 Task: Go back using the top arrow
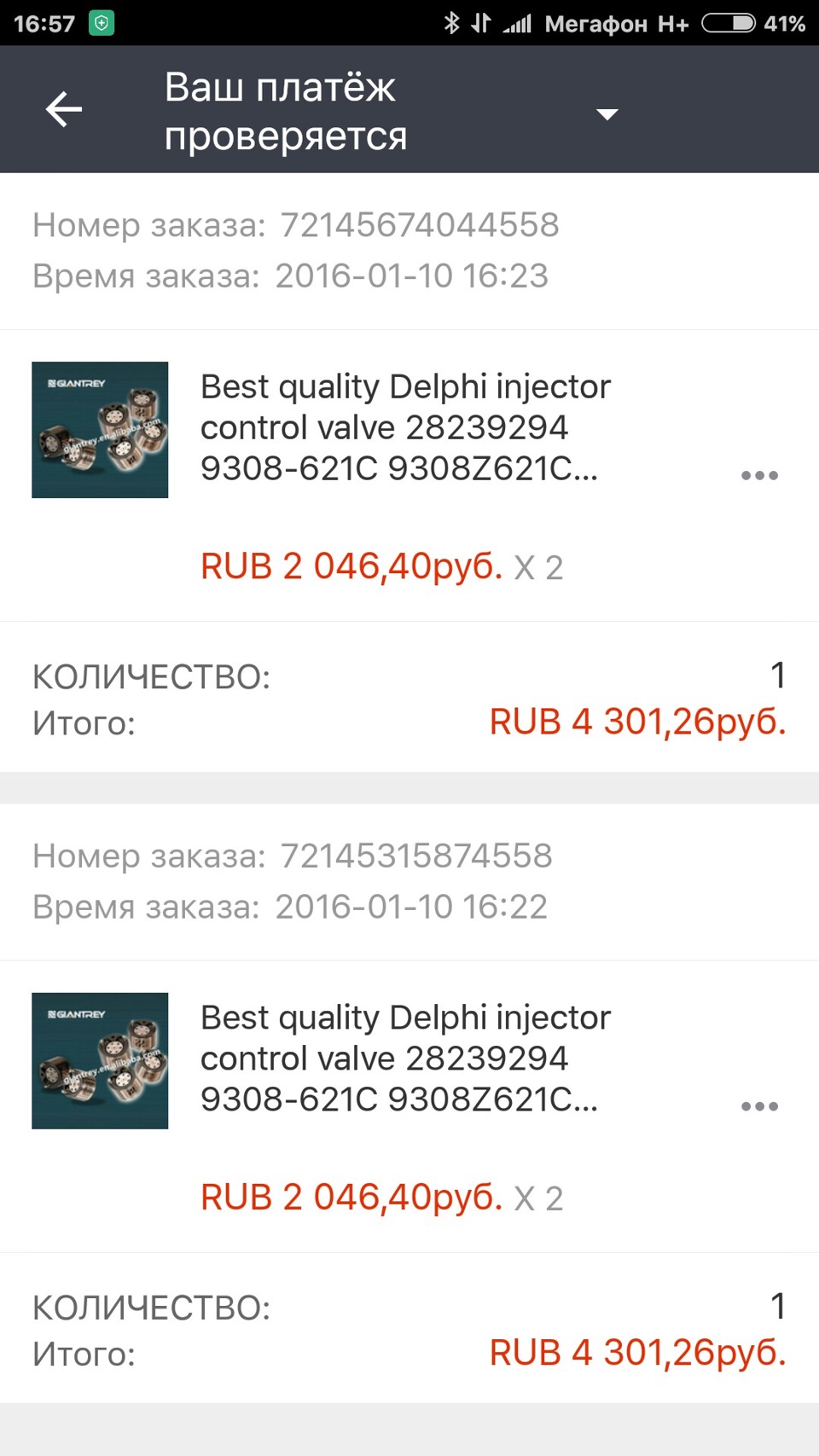[64, 110]
